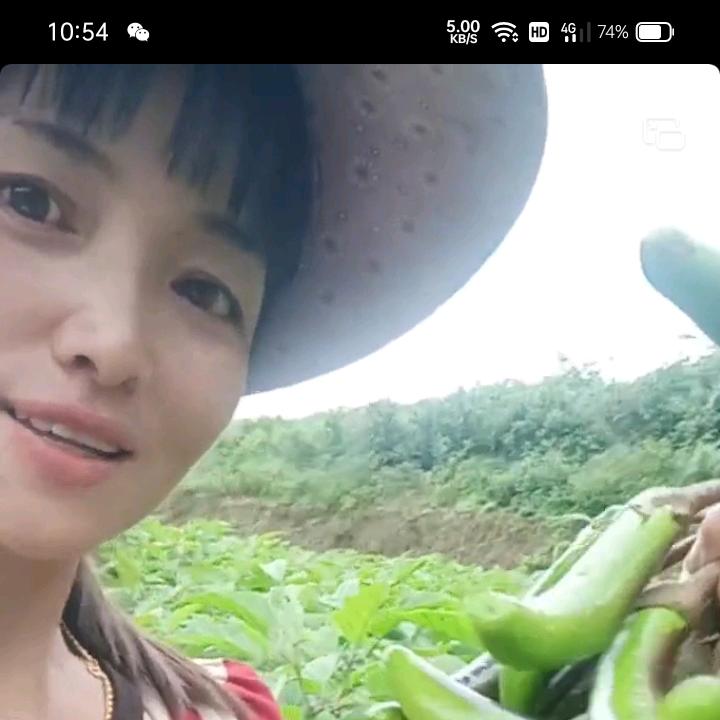This screenshot has height=720, width=720.
Task: Minimize the video into a floating window
Action: coord(663,134)
